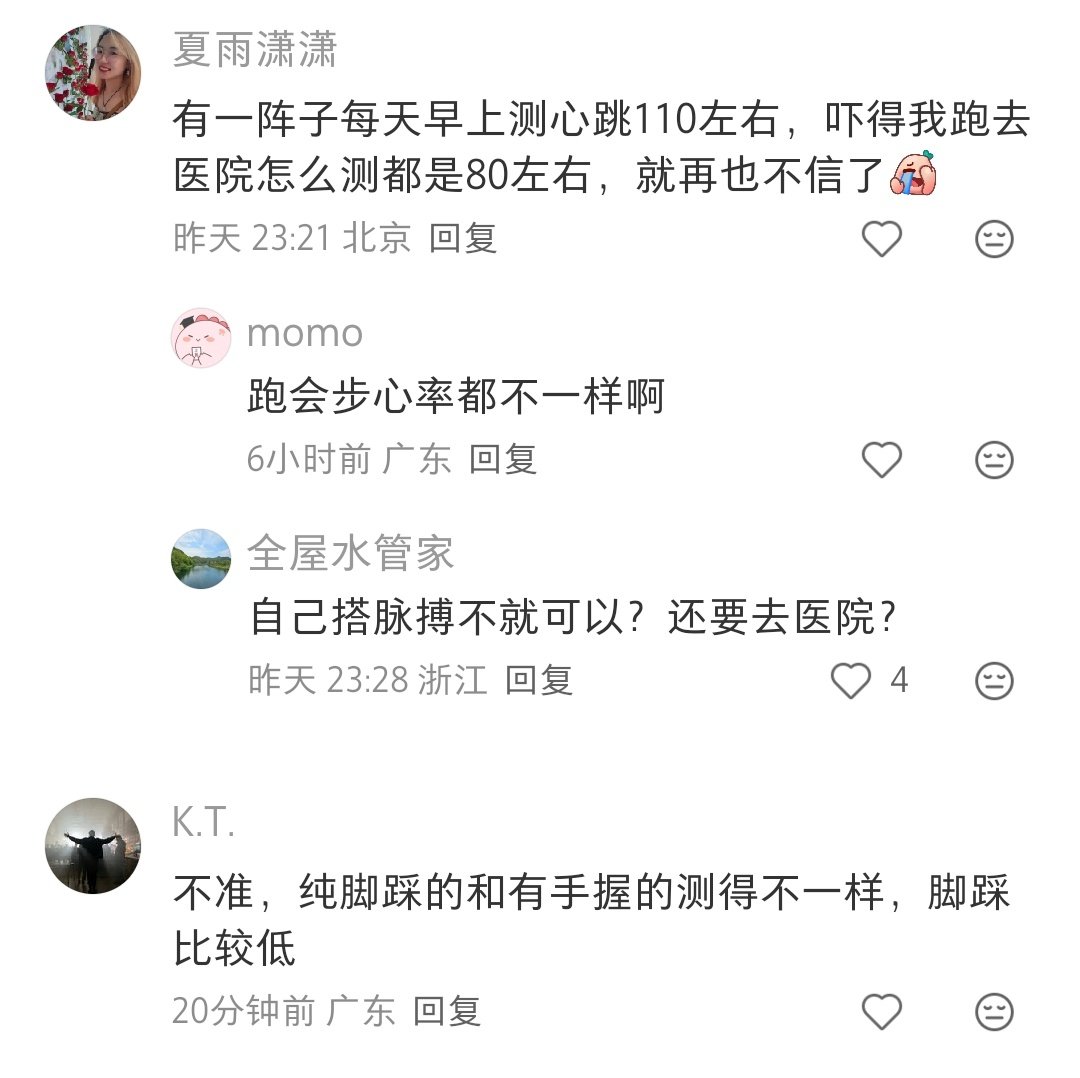The image size is (1080, 1078).
Task: Open K.T.'s profile avatar
Action: [x=93, y=846]
